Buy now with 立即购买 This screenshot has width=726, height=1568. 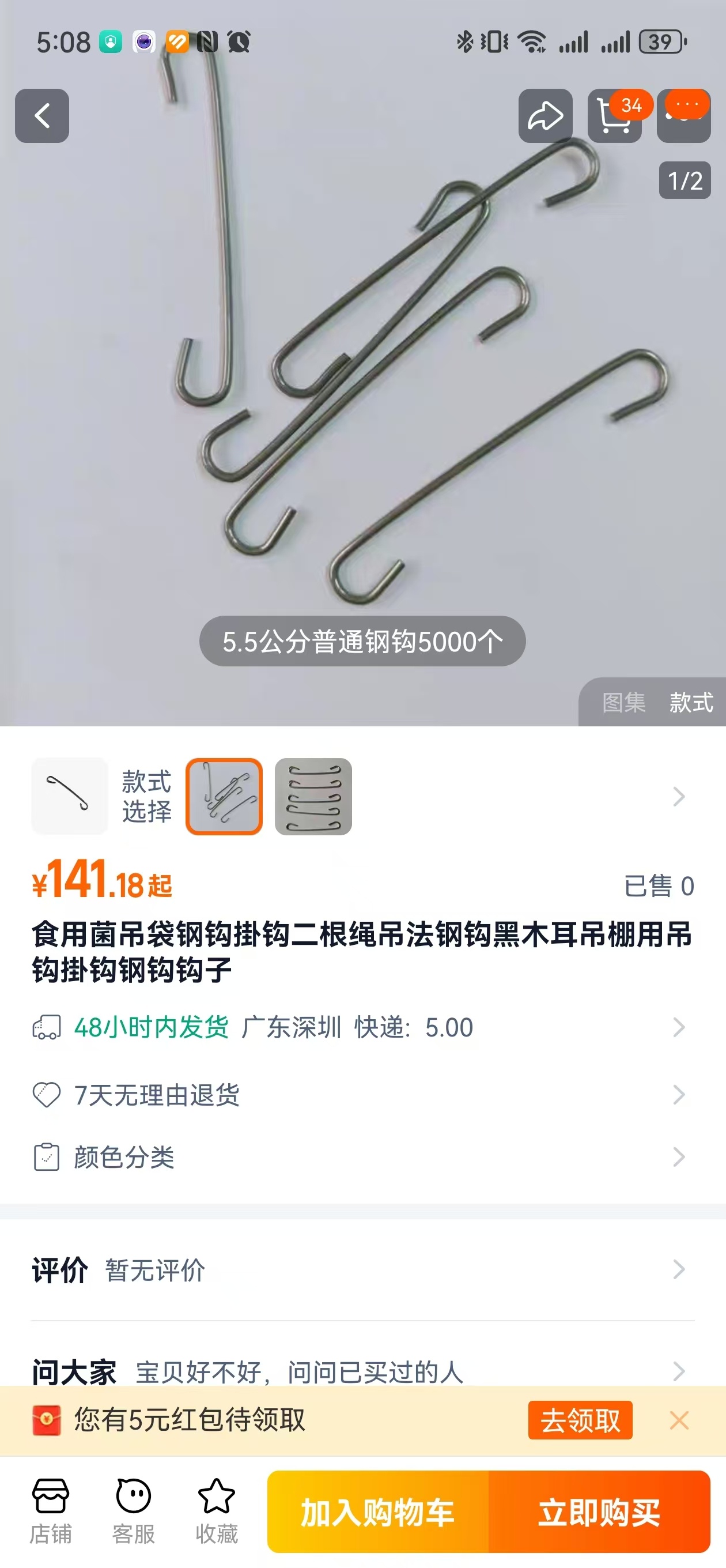click(x=599, y=1512)
